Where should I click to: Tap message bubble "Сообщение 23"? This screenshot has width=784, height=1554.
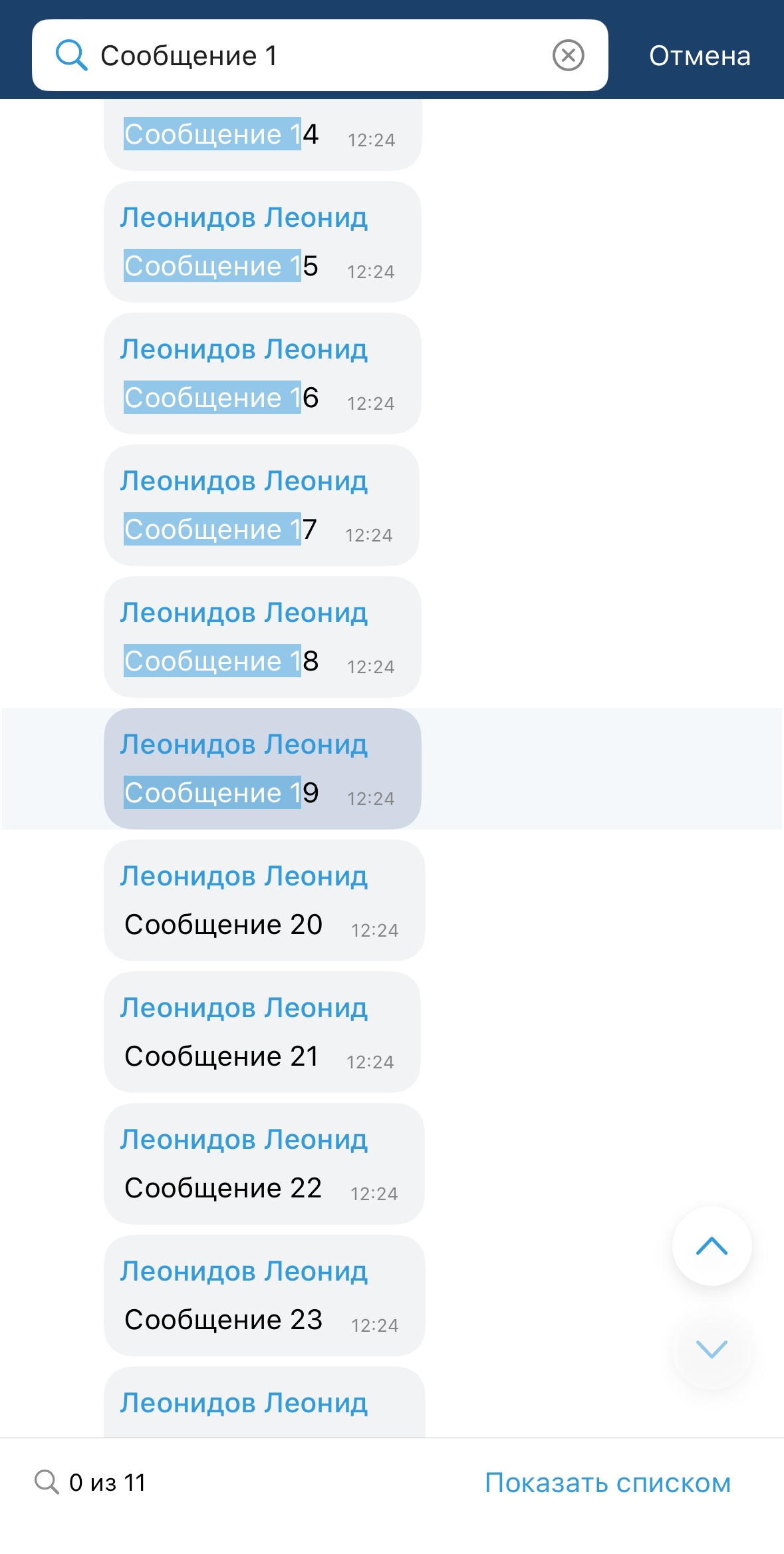click(x=263, y=1296)
